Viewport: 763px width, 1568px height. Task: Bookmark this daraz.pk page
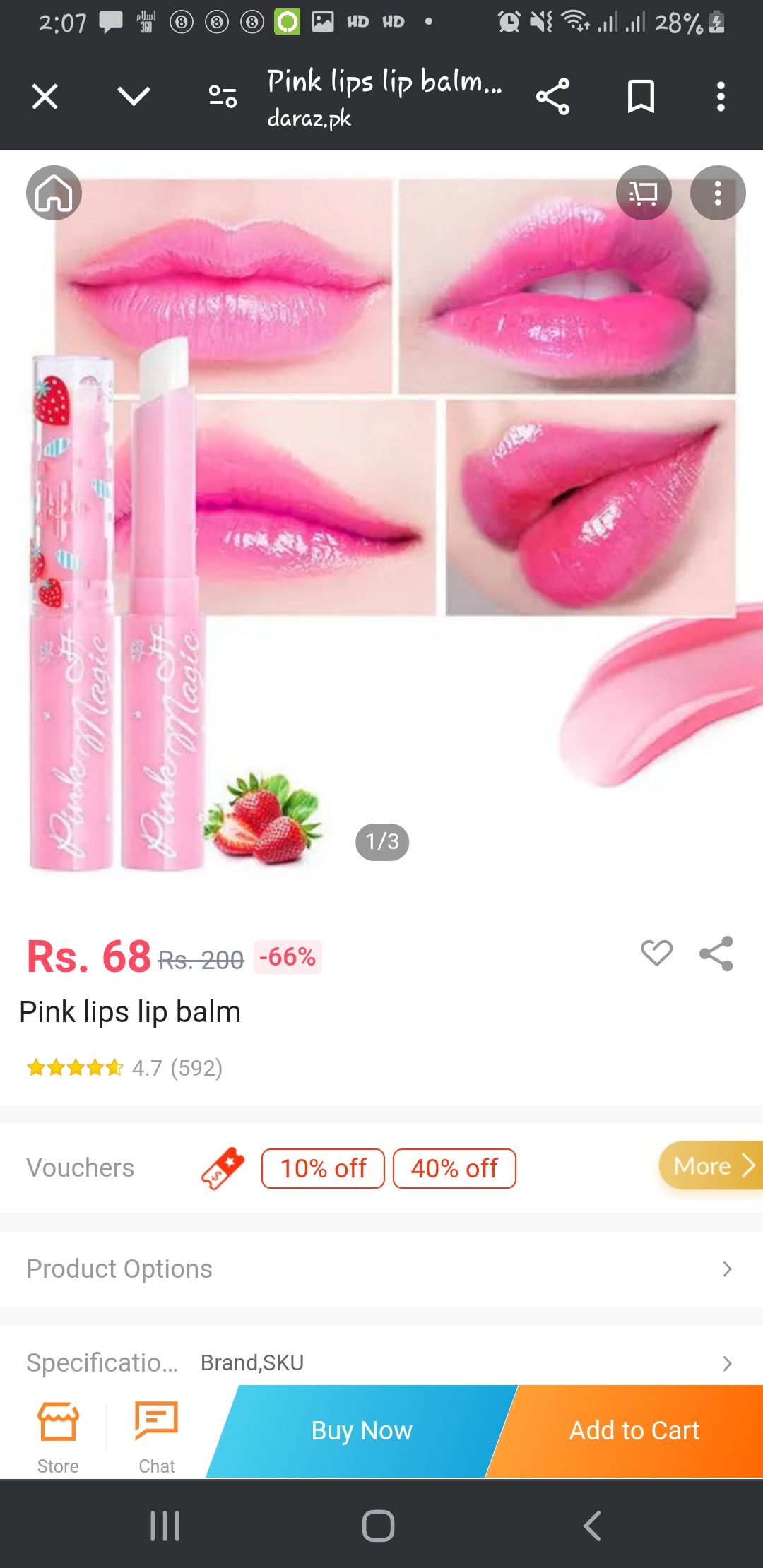[x=641, y=97]
